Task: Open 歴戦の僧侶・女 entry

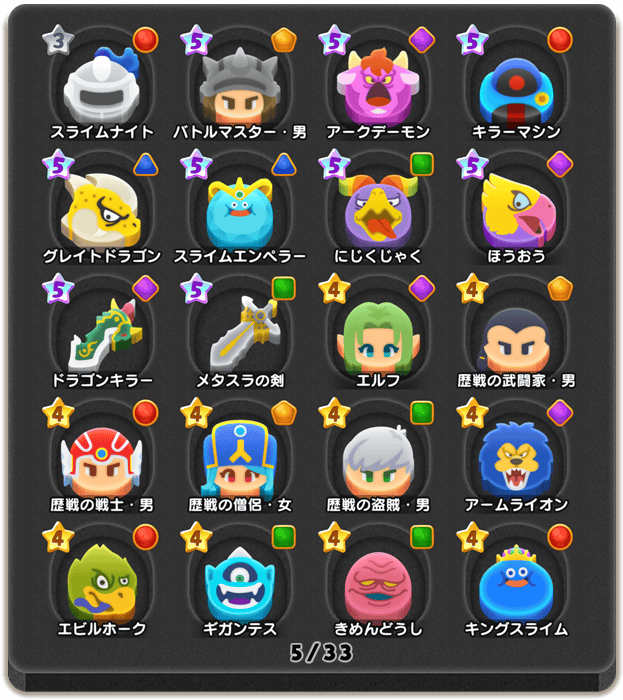Action: click(x=240, y=458)
